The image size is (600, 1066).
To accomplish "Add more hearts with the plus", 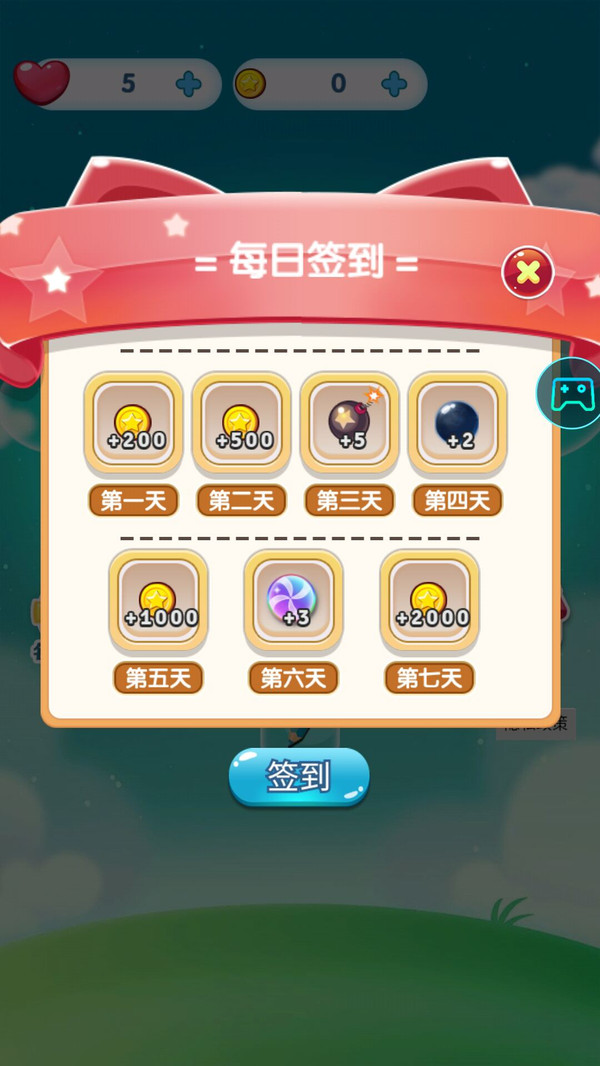I will [x=188, y=84].
